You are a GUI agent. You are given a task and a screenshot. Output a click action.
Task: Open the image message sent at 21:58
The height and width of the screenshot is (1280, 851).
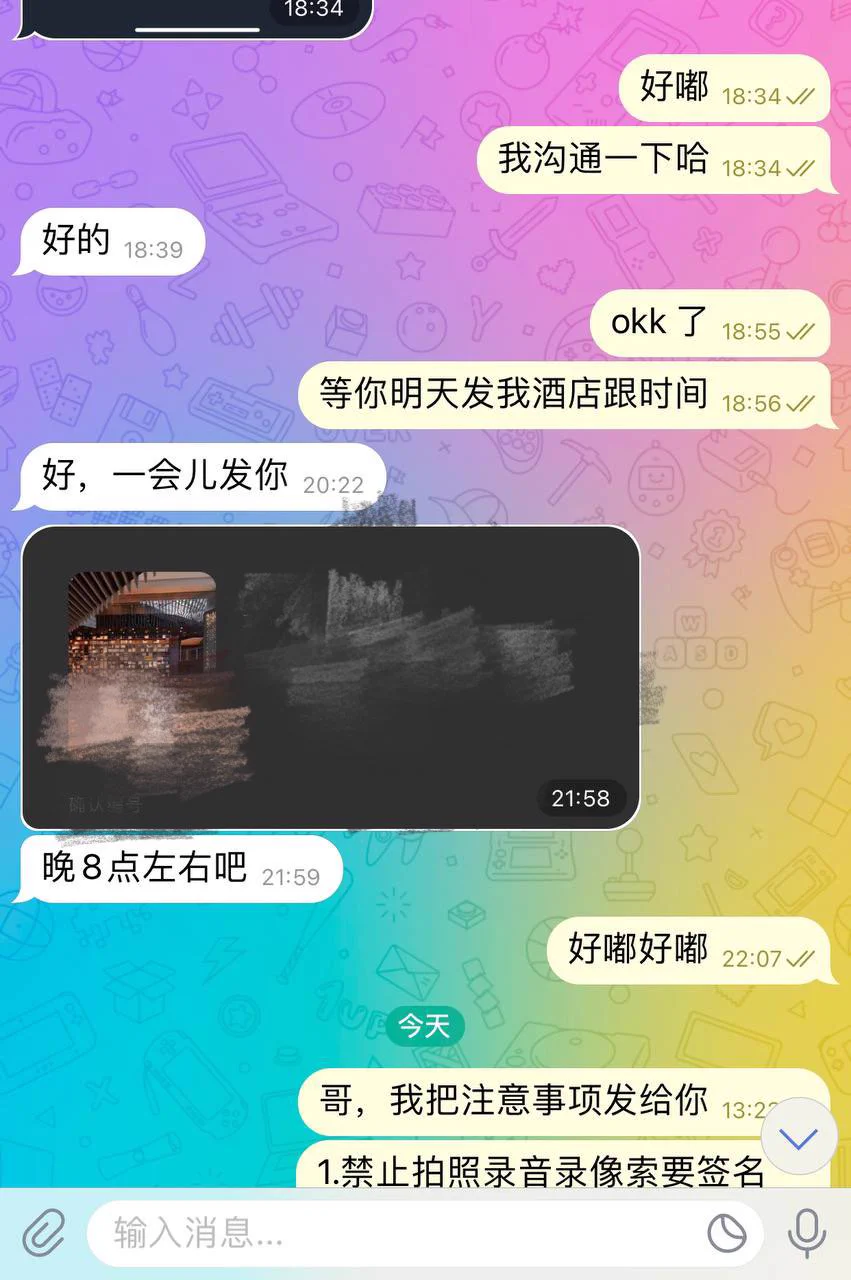click(330, 677)
